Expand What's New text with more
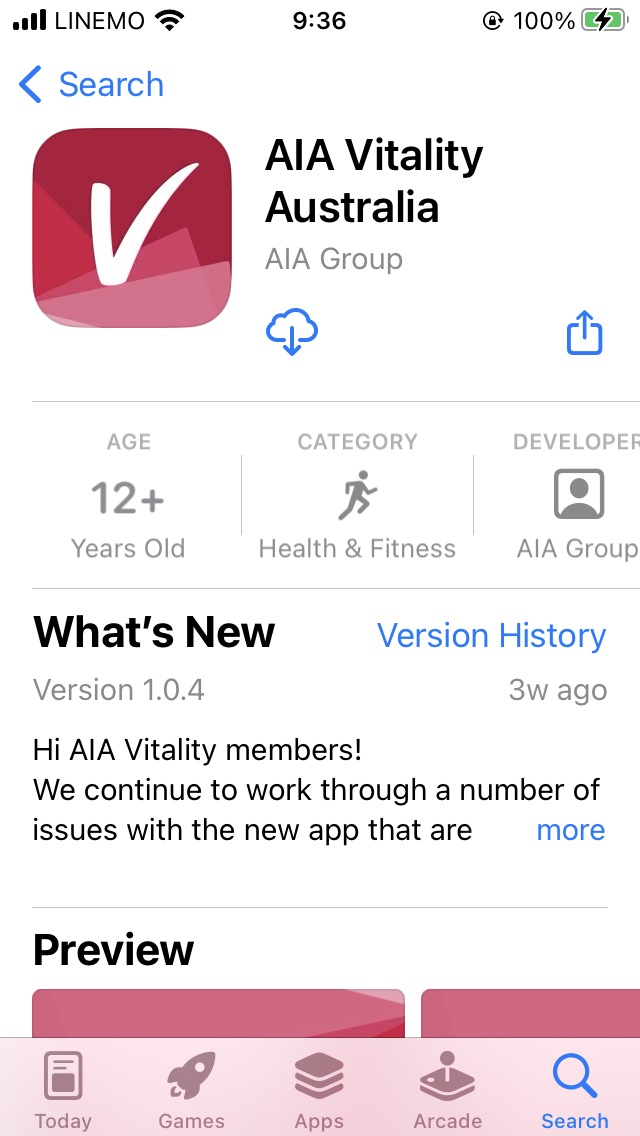Image resolution: width=640 pixels, height=1136 pixels. [570, 830]
